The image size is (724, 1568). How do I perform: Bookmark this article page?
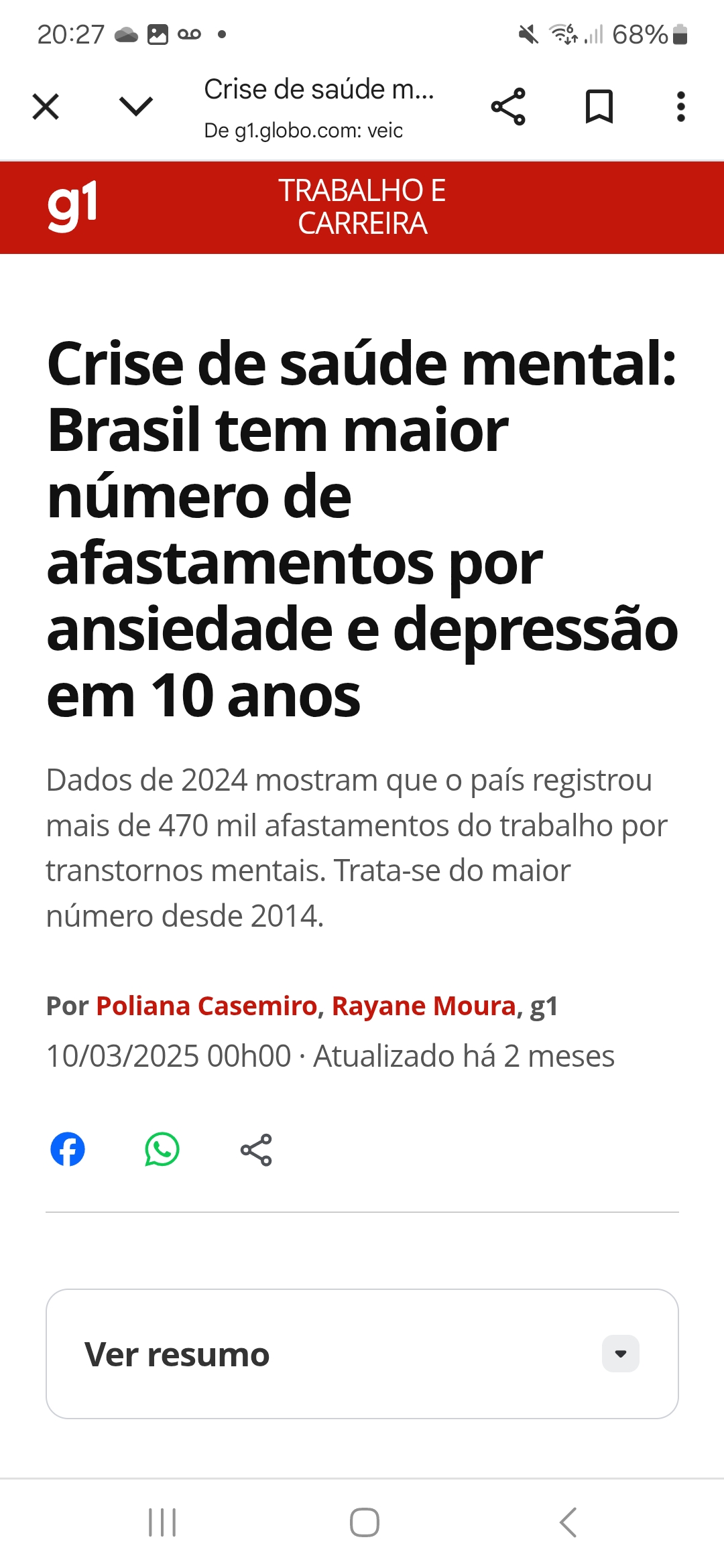point(599,107)
